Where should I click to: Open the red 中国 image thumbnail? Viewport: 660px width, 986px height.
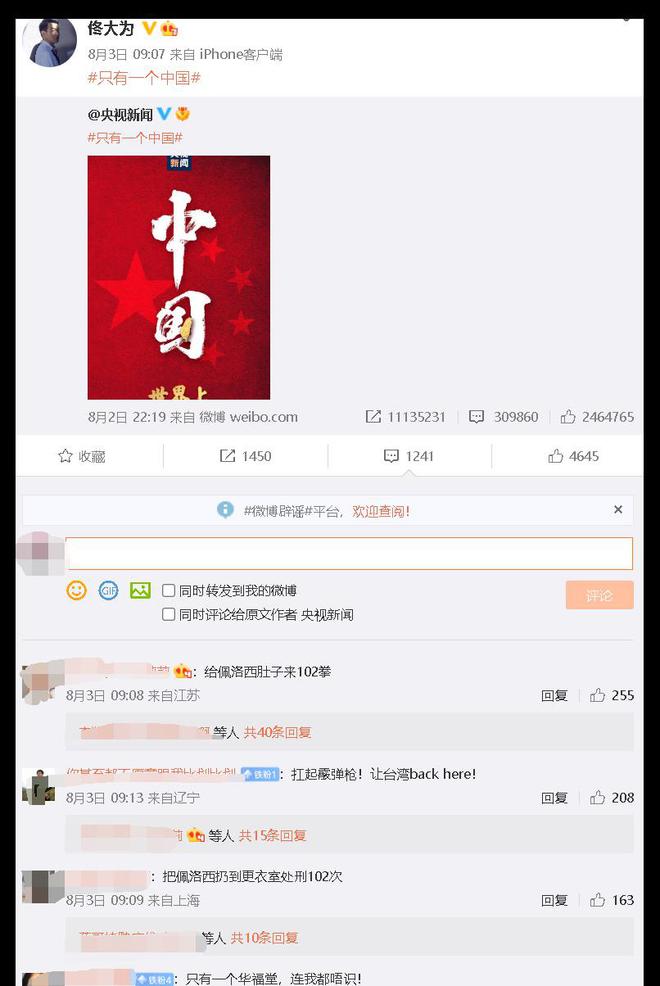coord(178,277)
